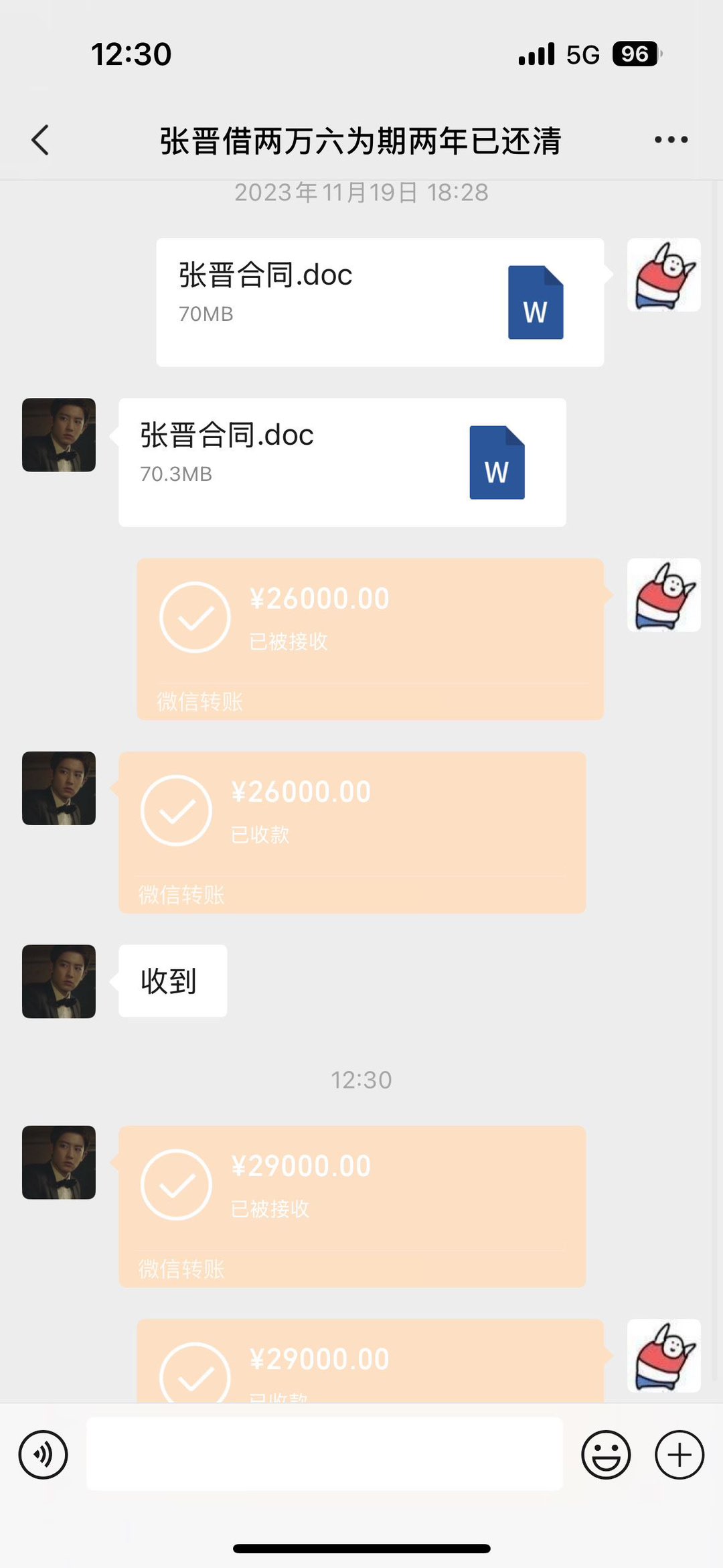This screenshot has width=723, height=1568.
Task: Open the emoji sticker panel
Action: pos(606,1454)
